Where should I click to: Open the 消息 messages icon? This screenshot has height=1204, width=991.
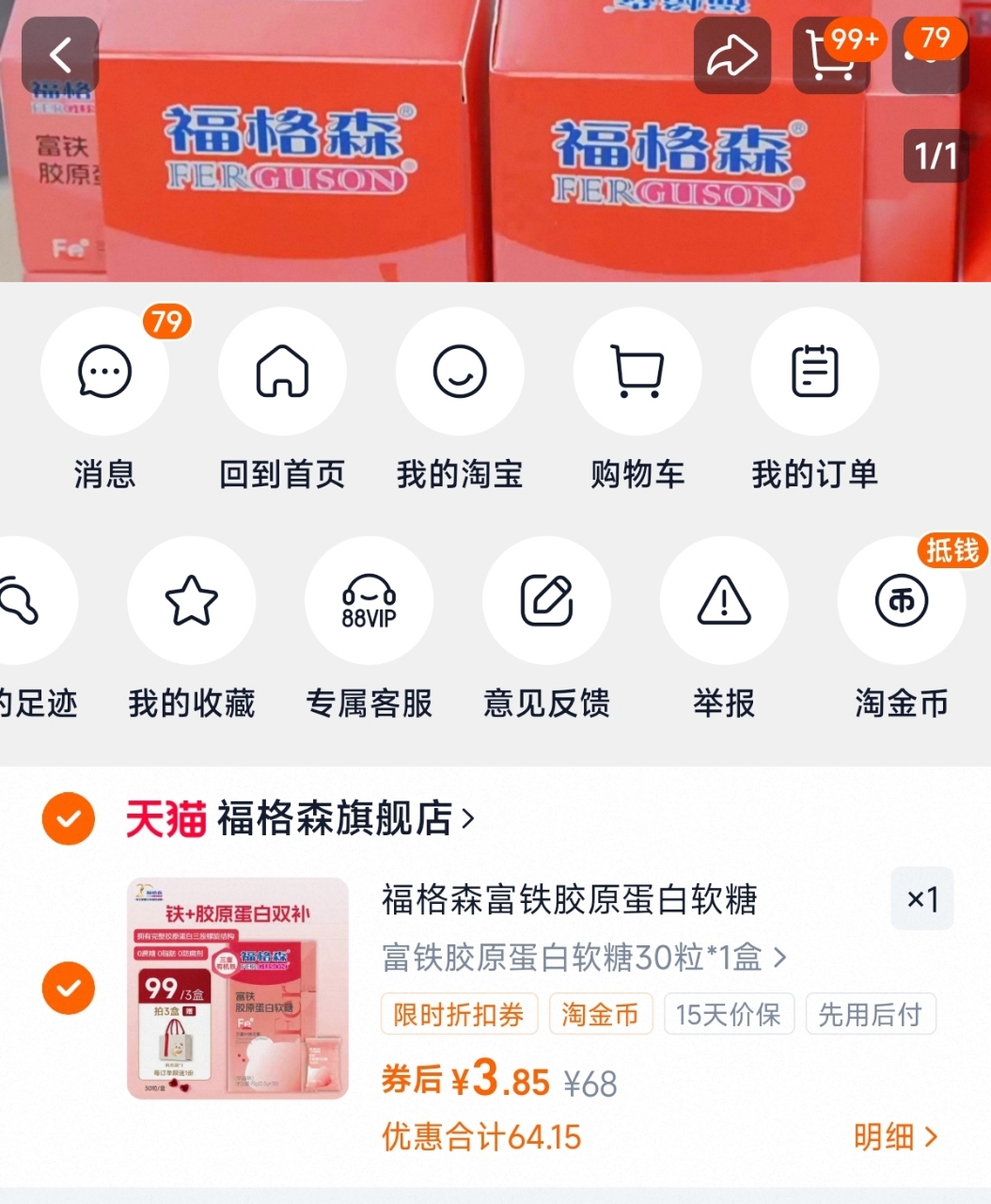[x=104, y=372]
